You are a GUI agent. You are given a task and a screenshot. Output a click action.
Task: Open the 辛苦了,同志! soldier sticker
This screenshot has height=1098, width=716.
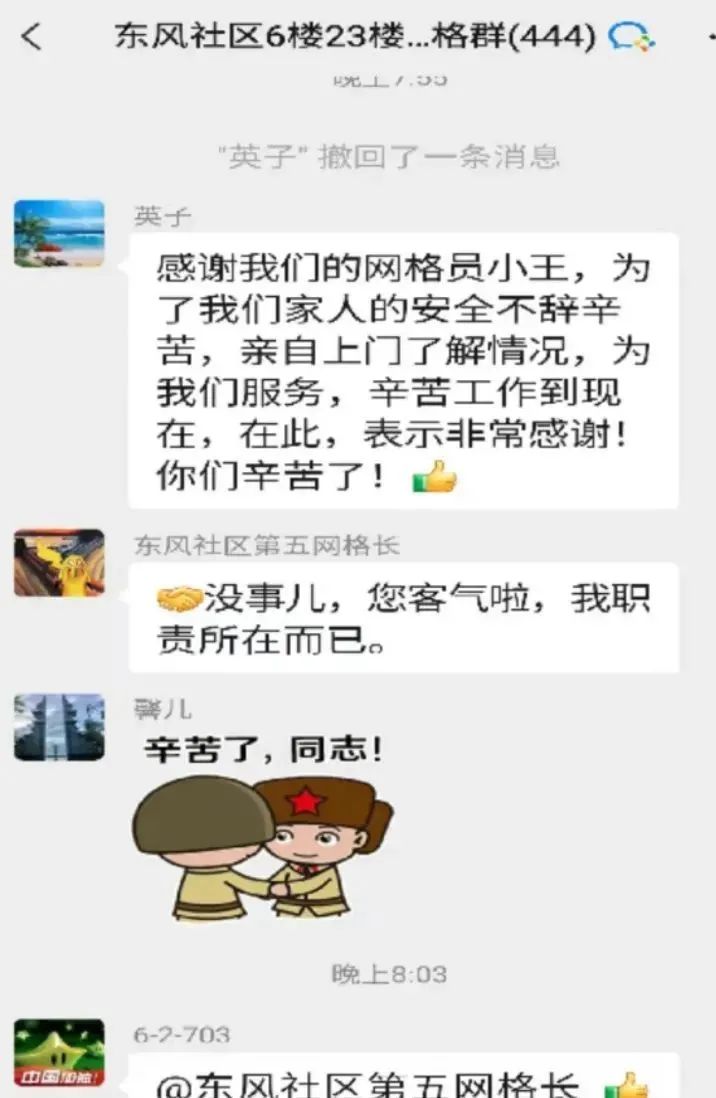tap(264, 832)
